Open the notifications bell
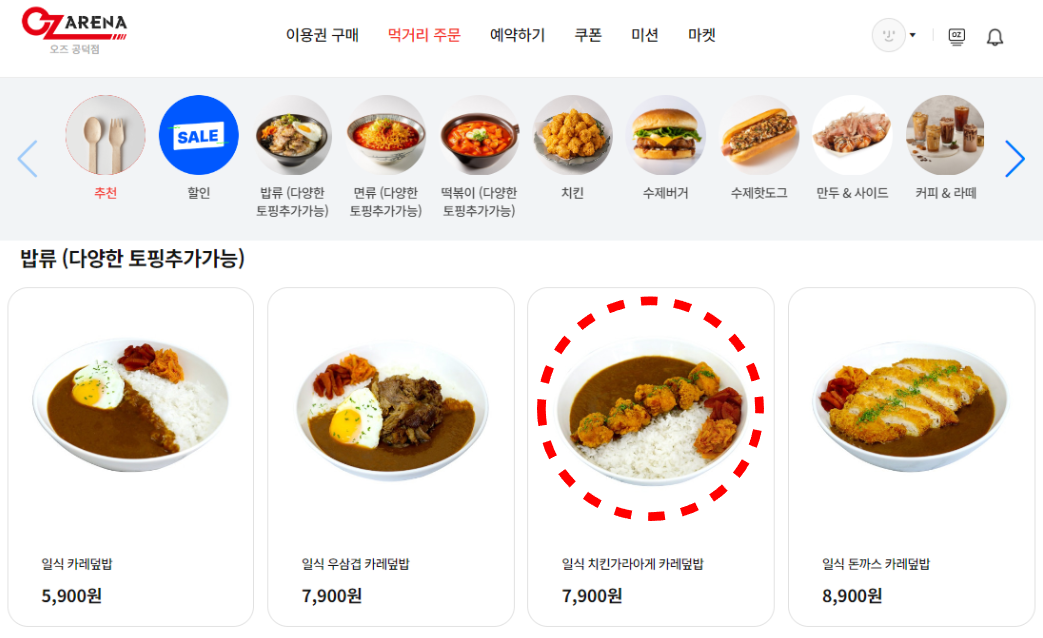The height and width of the screenshot is (638, 1043). pos(994,37)
